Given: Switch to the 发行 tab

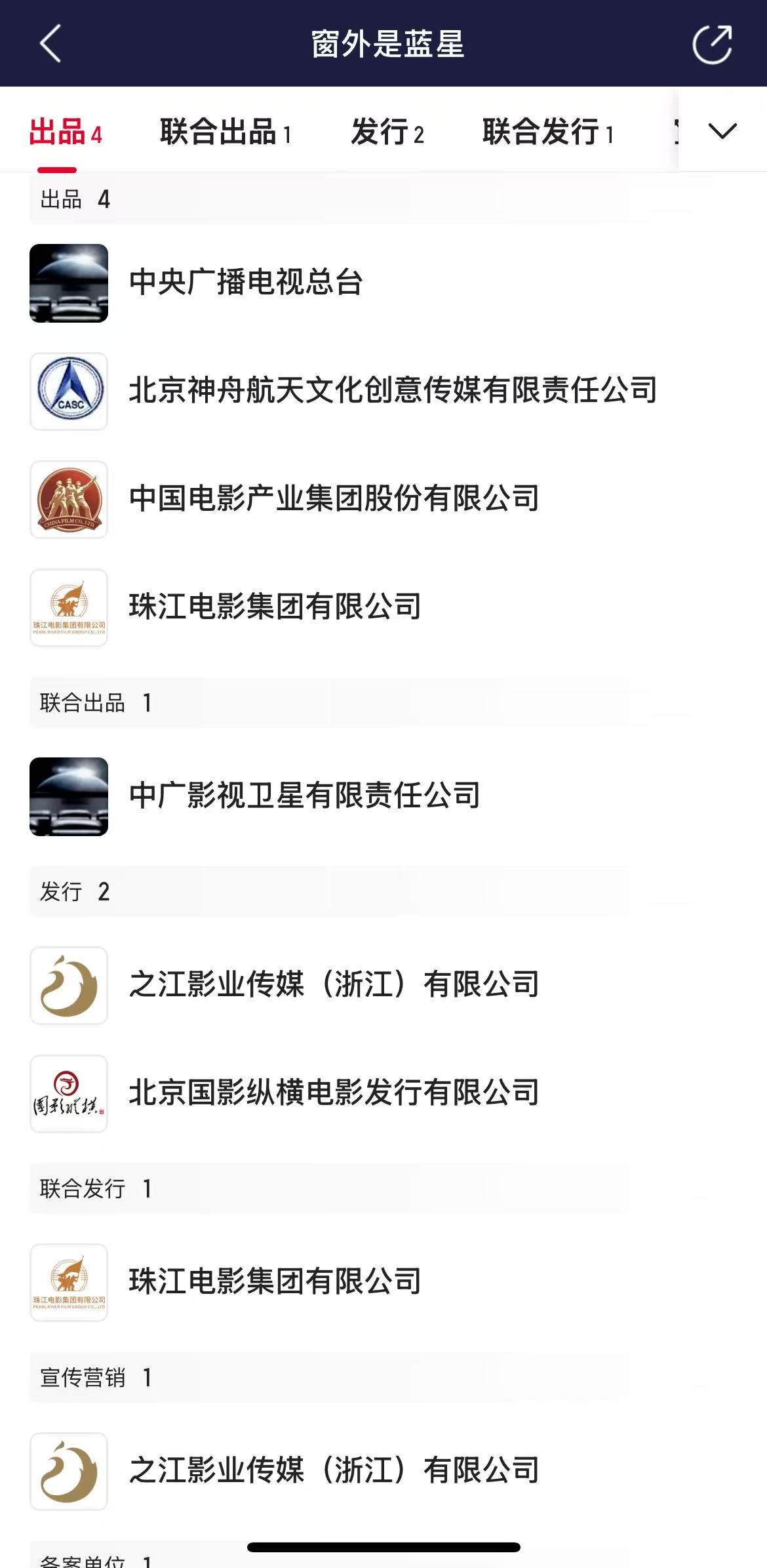Looking at the screenshot, I should 387,132.
